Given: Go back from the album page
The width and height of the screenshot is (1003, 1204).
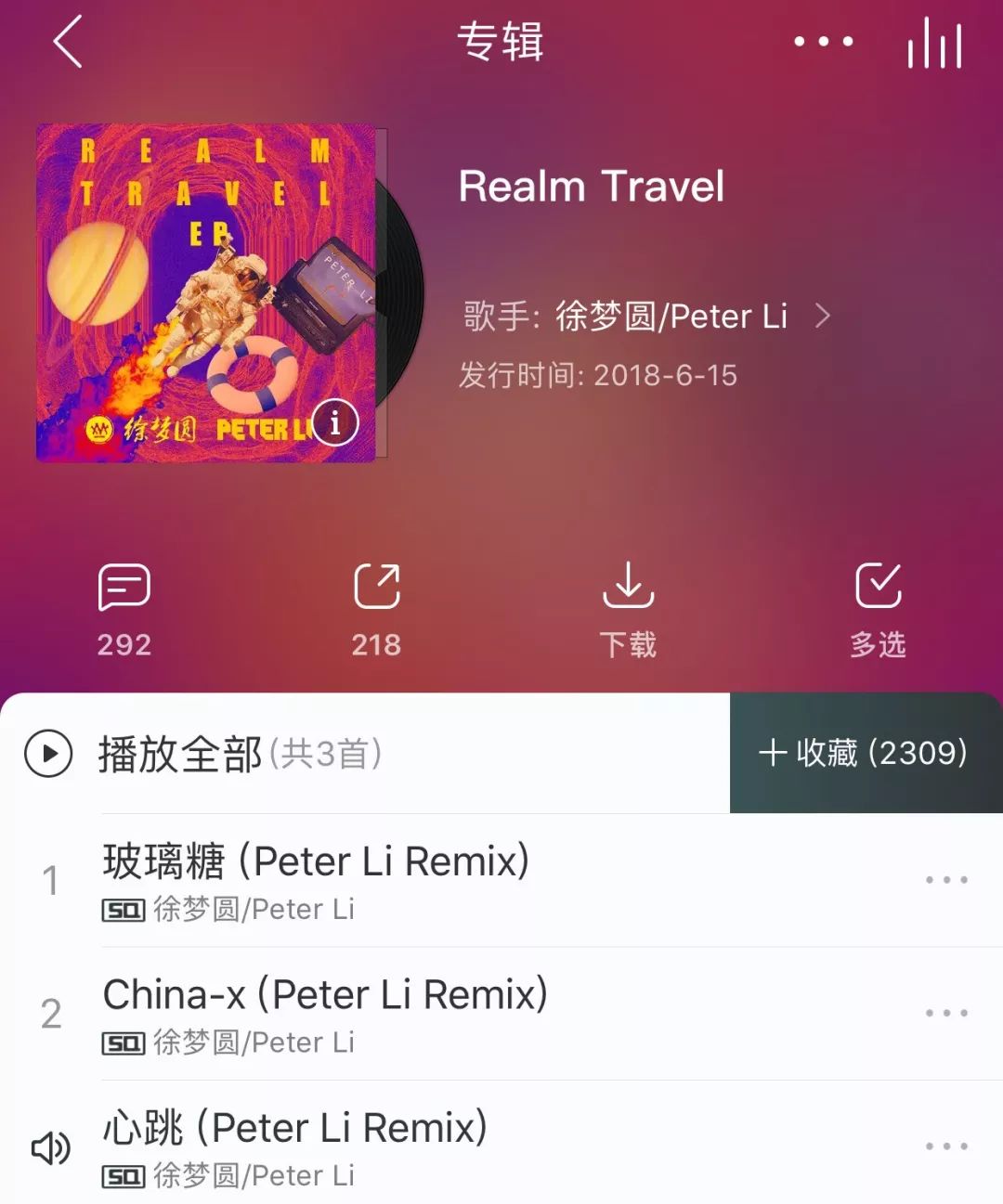Looking at the screenshot, I should (68, 42).
